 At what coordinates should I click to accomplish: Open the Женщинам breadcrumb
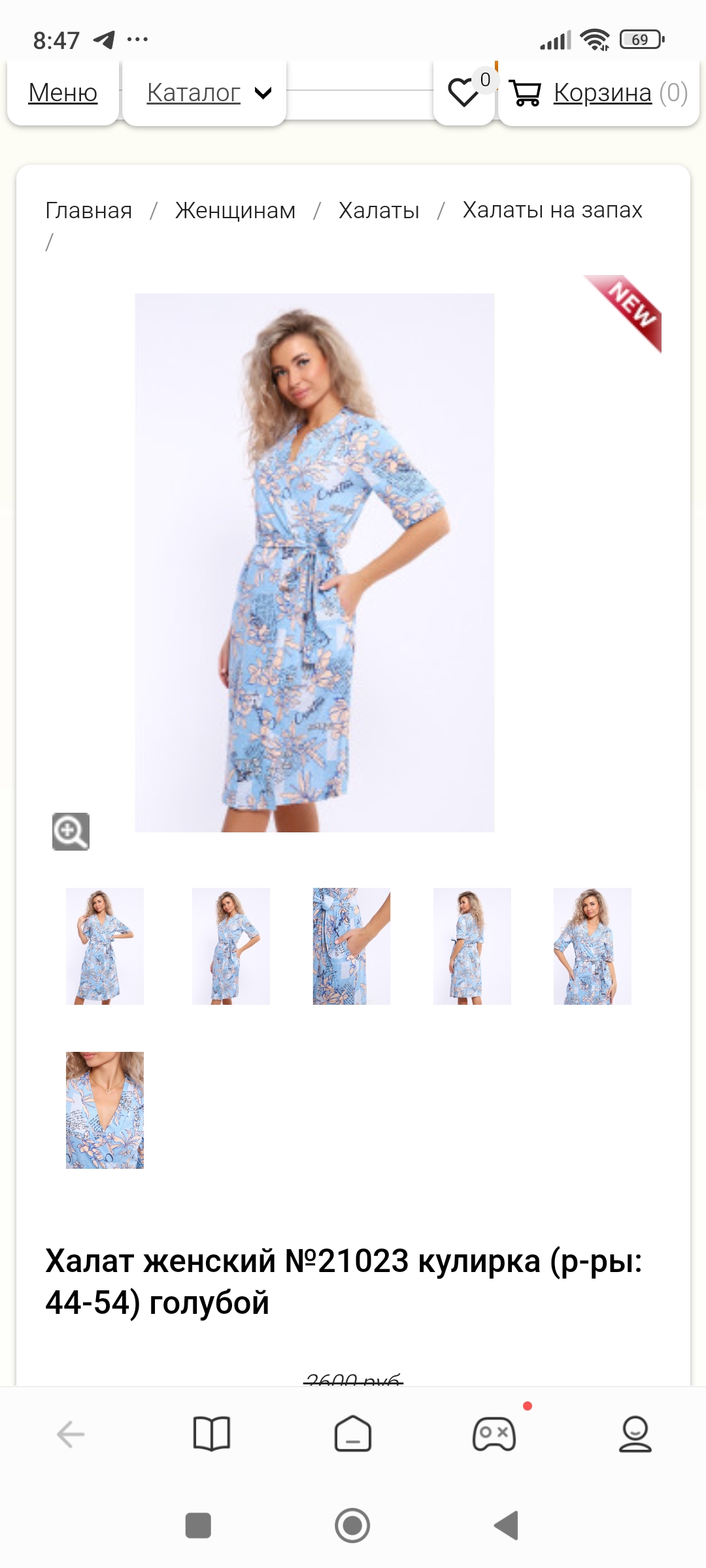[x=235, y=210]
